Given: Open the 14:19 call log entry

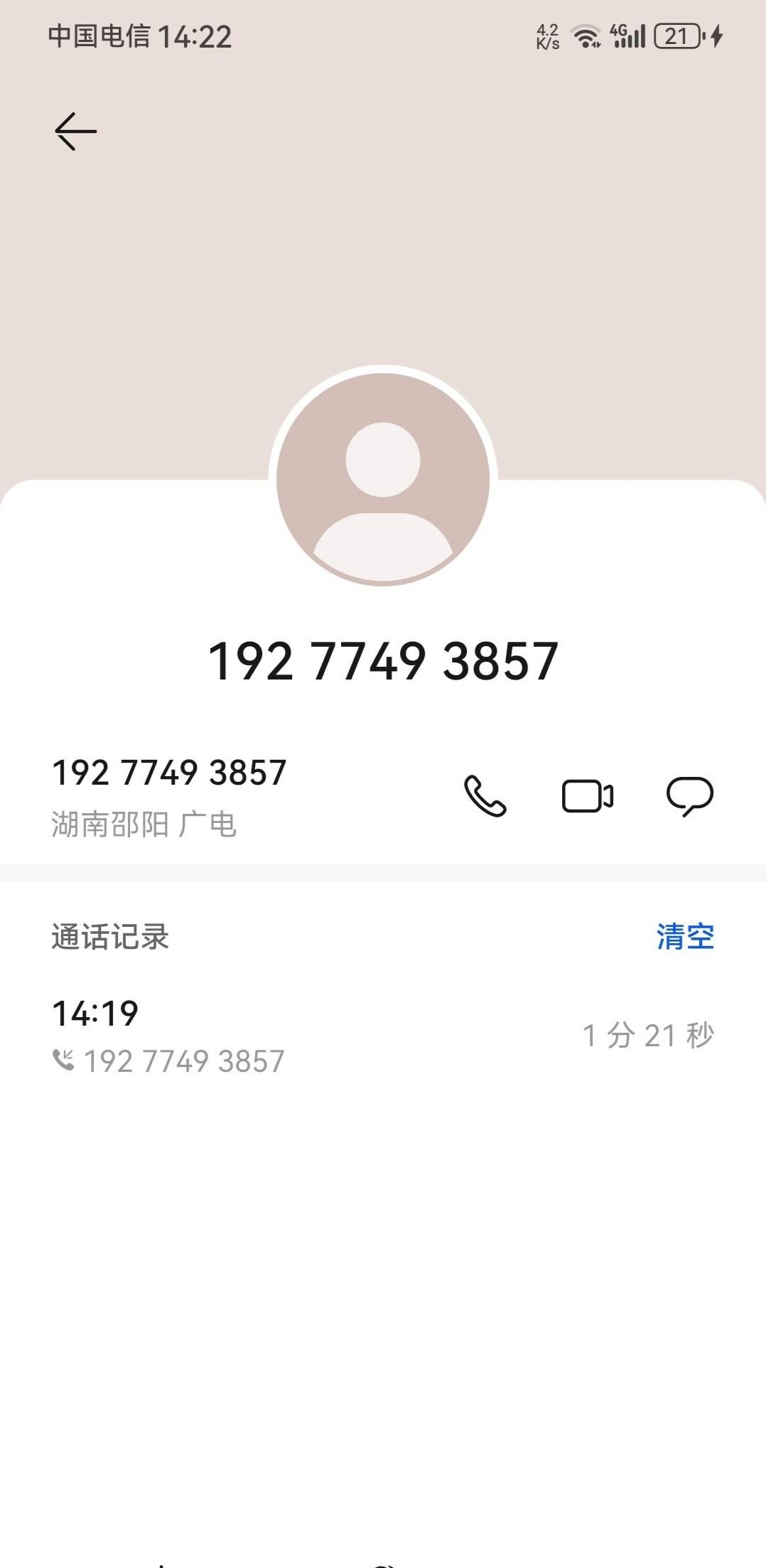Looking at the screenshot, I should [x=382, y=1036].
